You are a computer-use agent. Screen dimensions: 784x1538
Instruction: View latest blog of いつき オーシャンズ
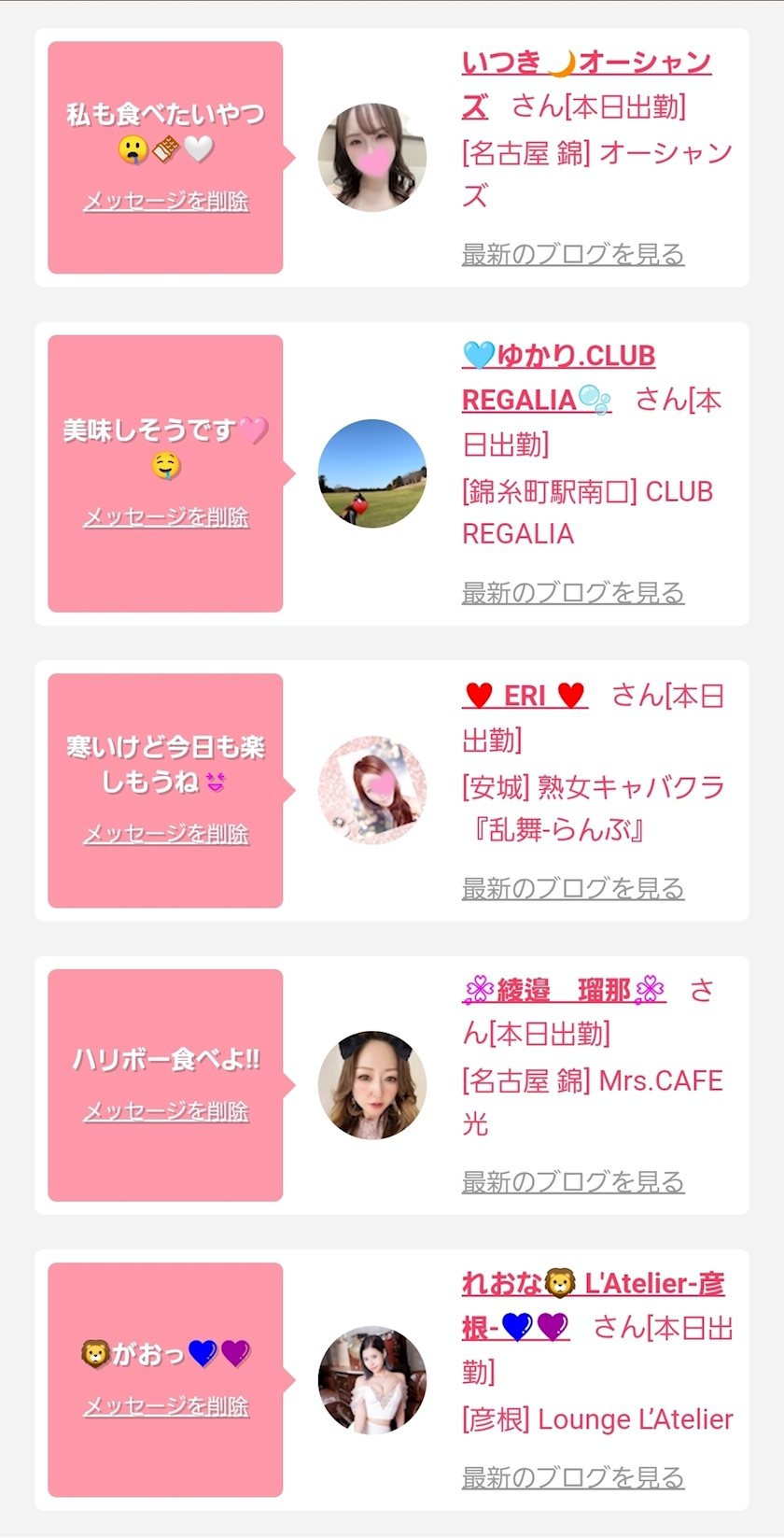572,254
